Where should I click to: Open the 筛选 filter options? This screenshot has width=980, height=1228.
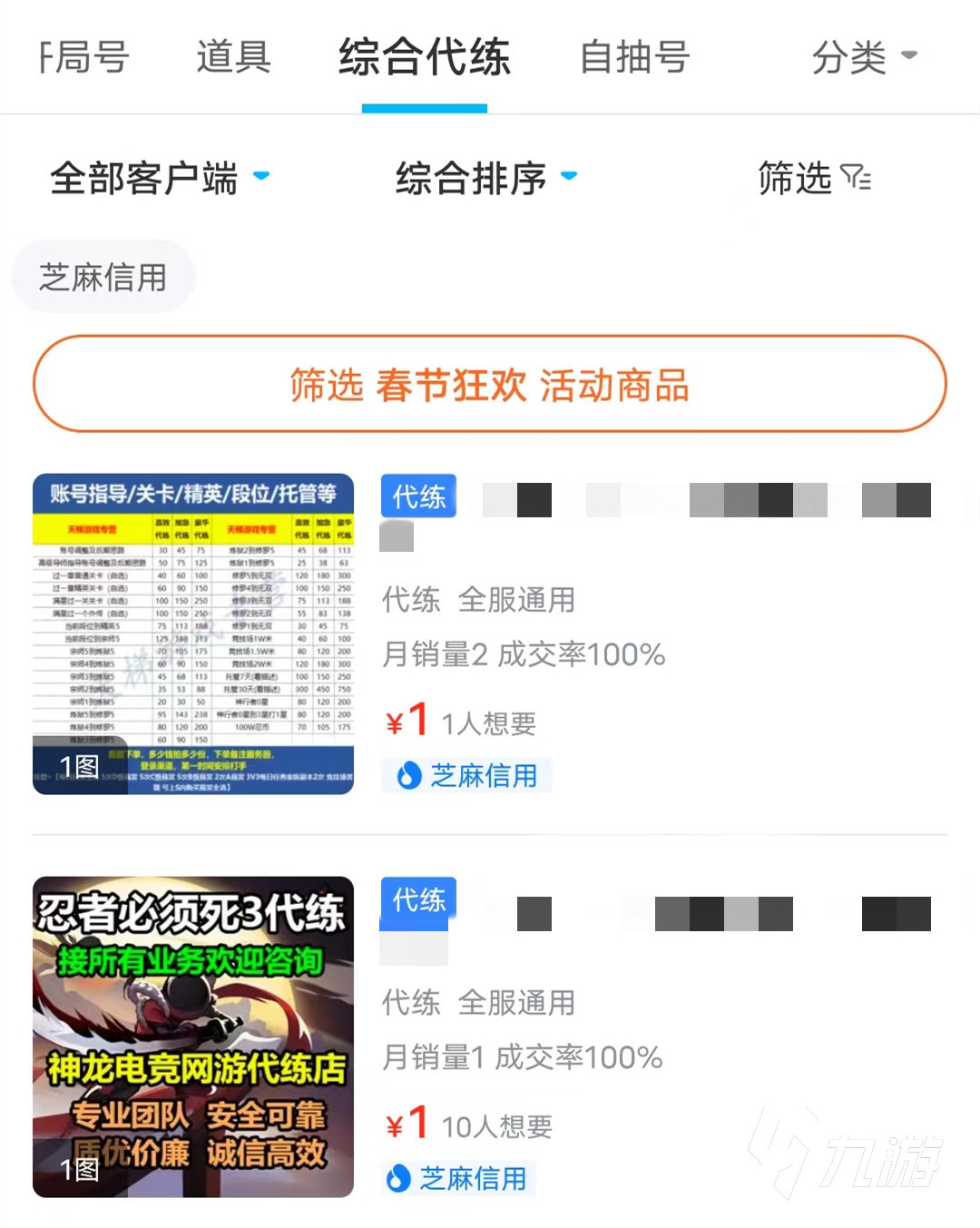tap(813, 177)
